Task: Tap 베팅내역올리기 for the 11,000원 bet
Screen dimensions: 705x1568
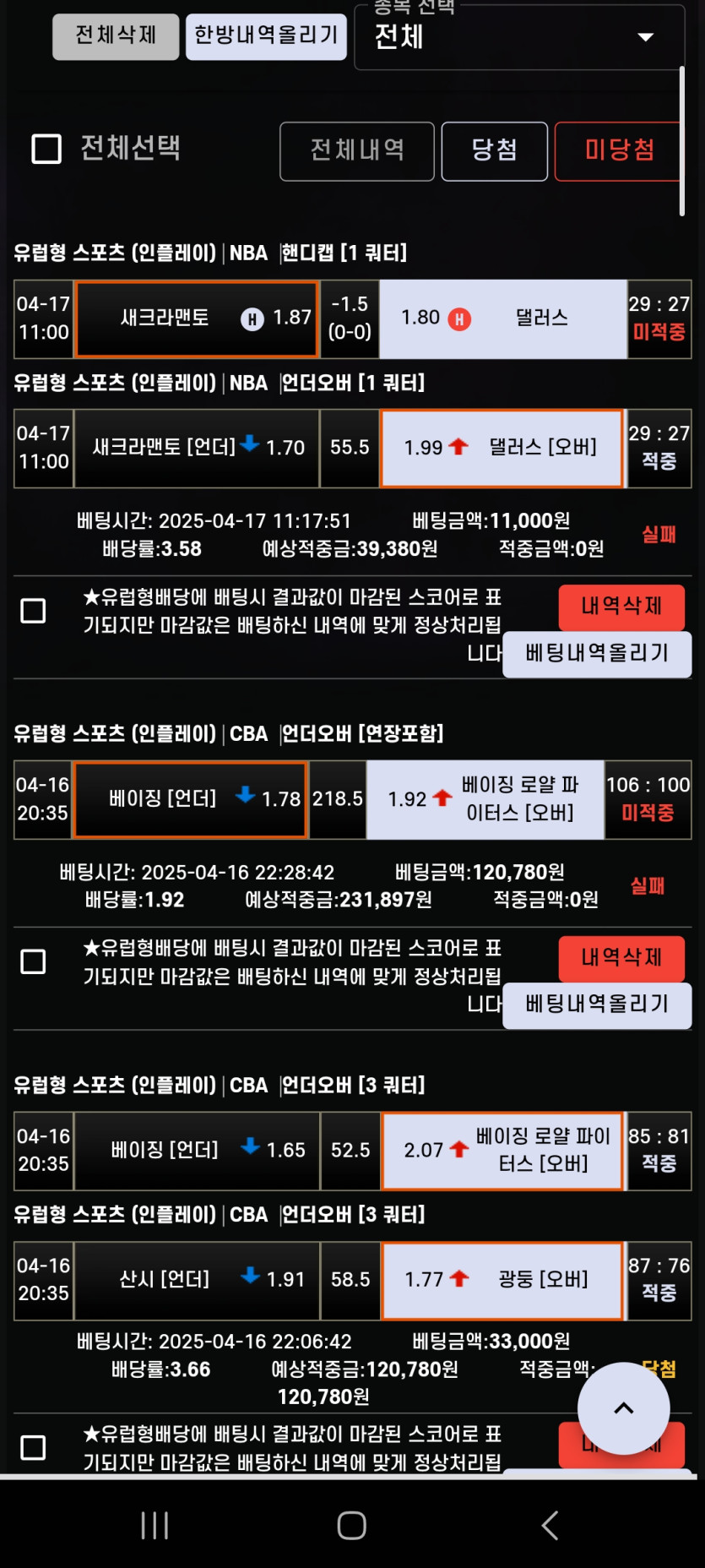Action: tap(597, 654)
